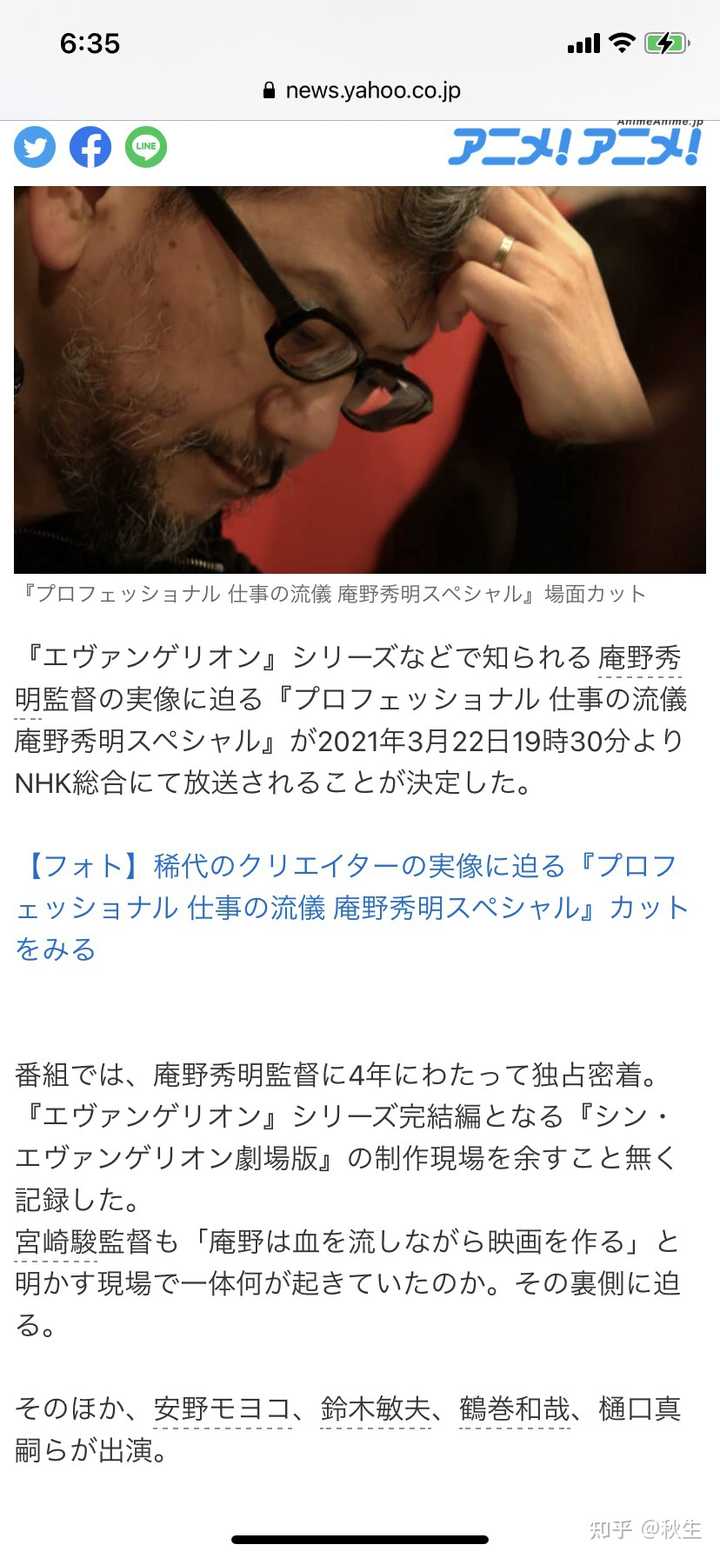This screenshot has height=1558, width=720.
Task: Tap the news.yahoo.co.jp address bar
Action: point(360,90)
